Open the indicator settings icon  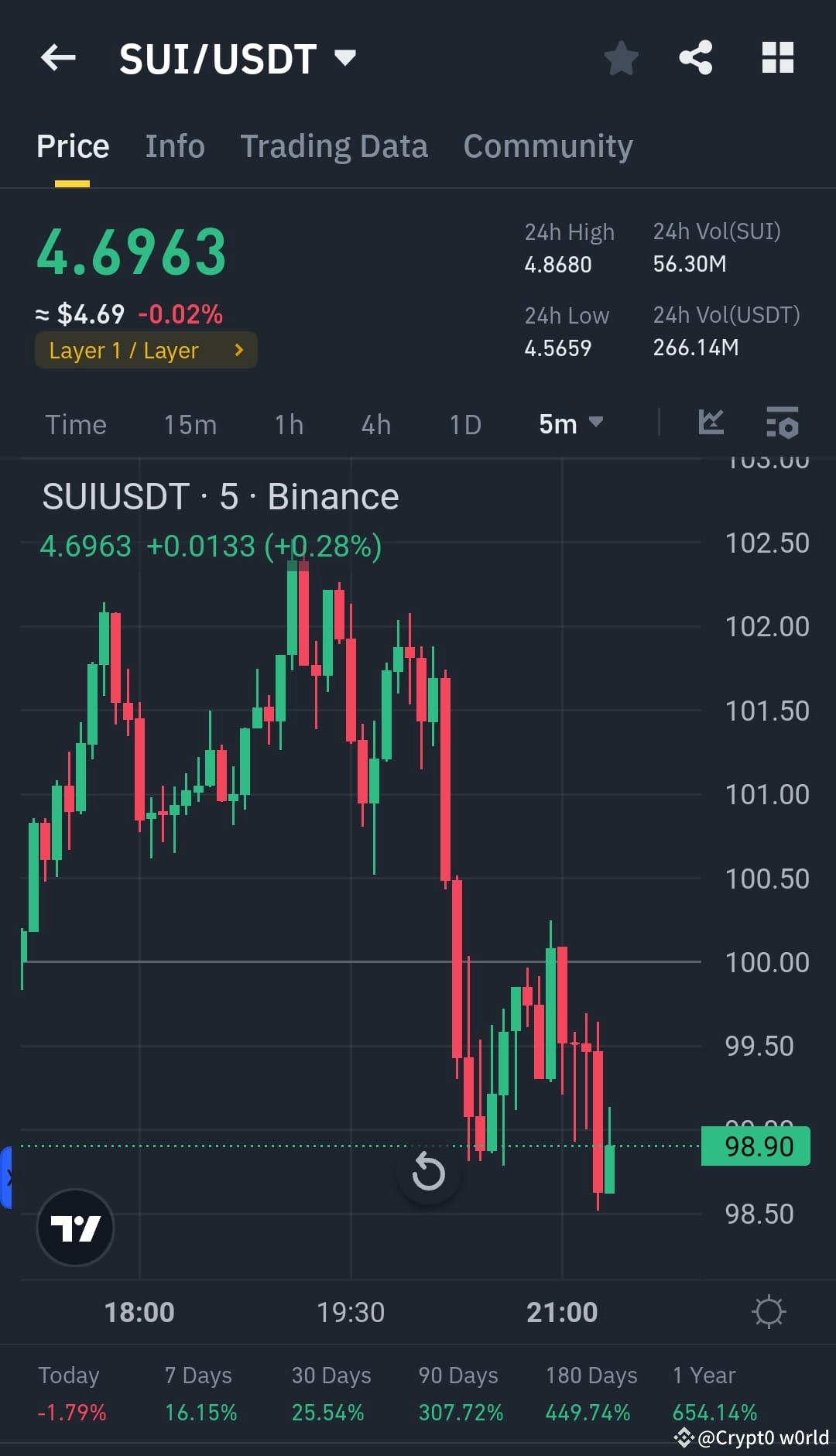click(783, 423)
